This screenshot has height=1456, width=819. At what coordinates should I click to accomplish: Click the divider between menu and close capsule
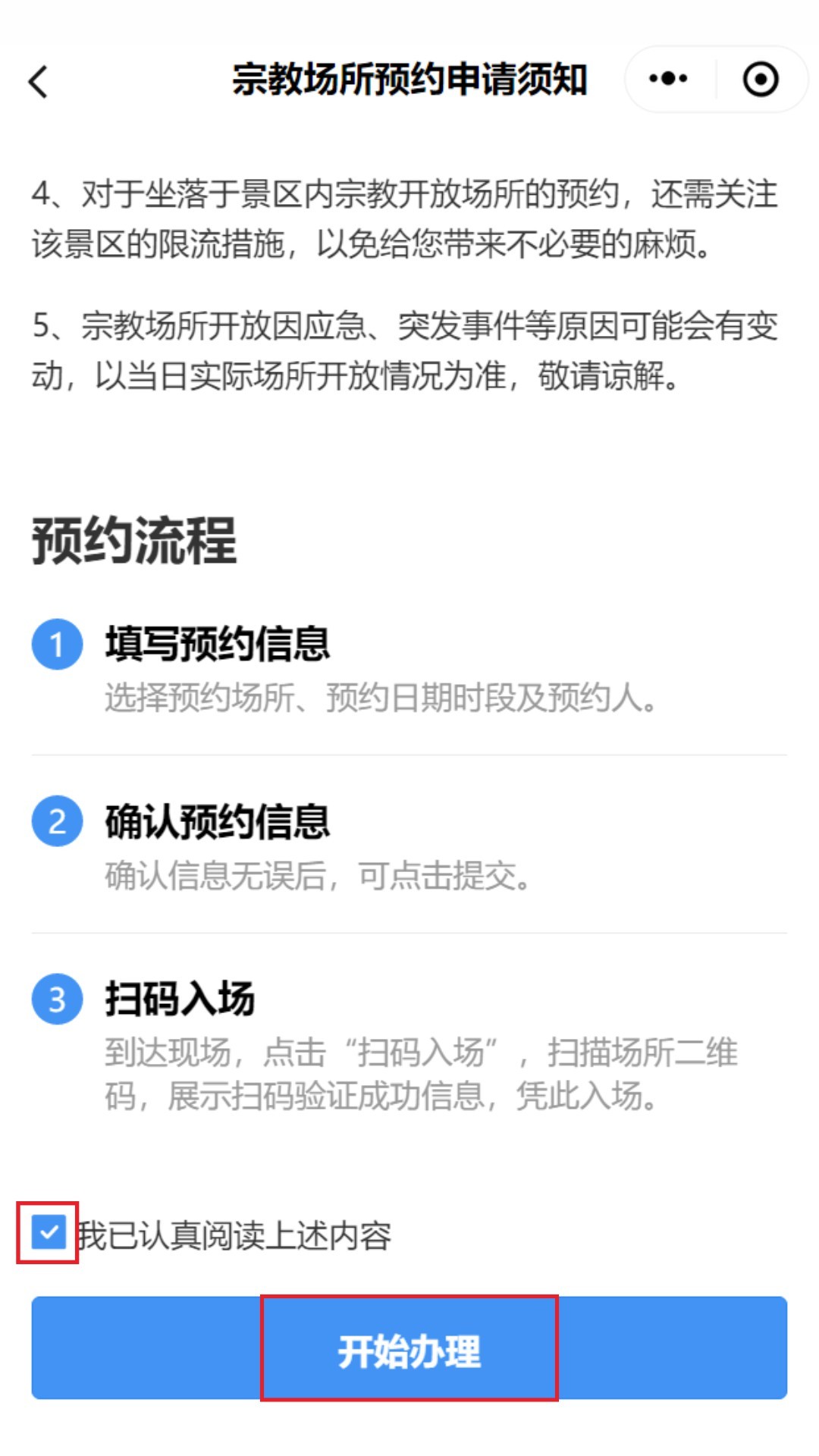tap(716, 78)
